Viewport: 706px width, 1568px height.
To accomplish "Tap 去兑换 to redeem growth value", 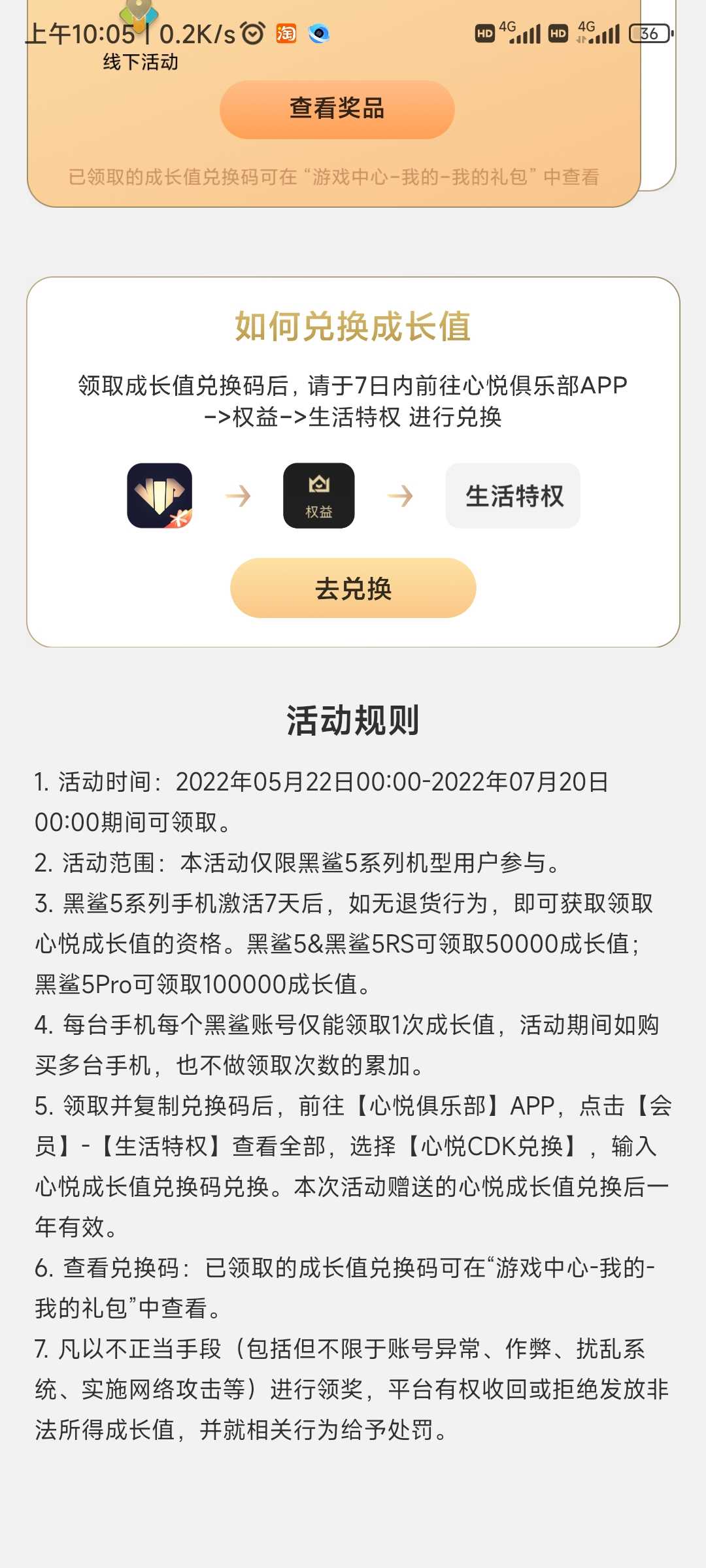I will 353,588.
